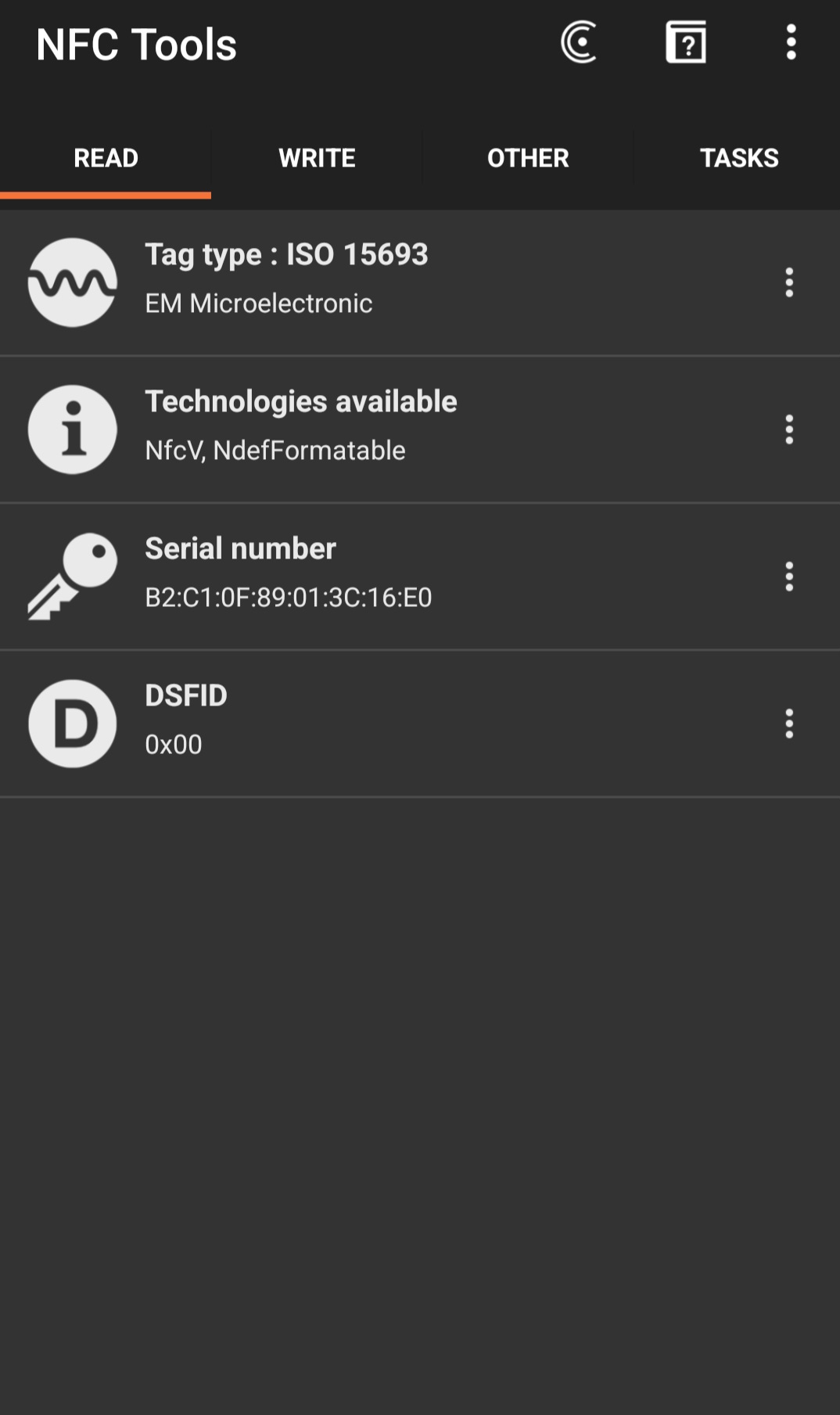
Task: Select the READ tab
Action: pyautogui.click(x=106, y=158)
